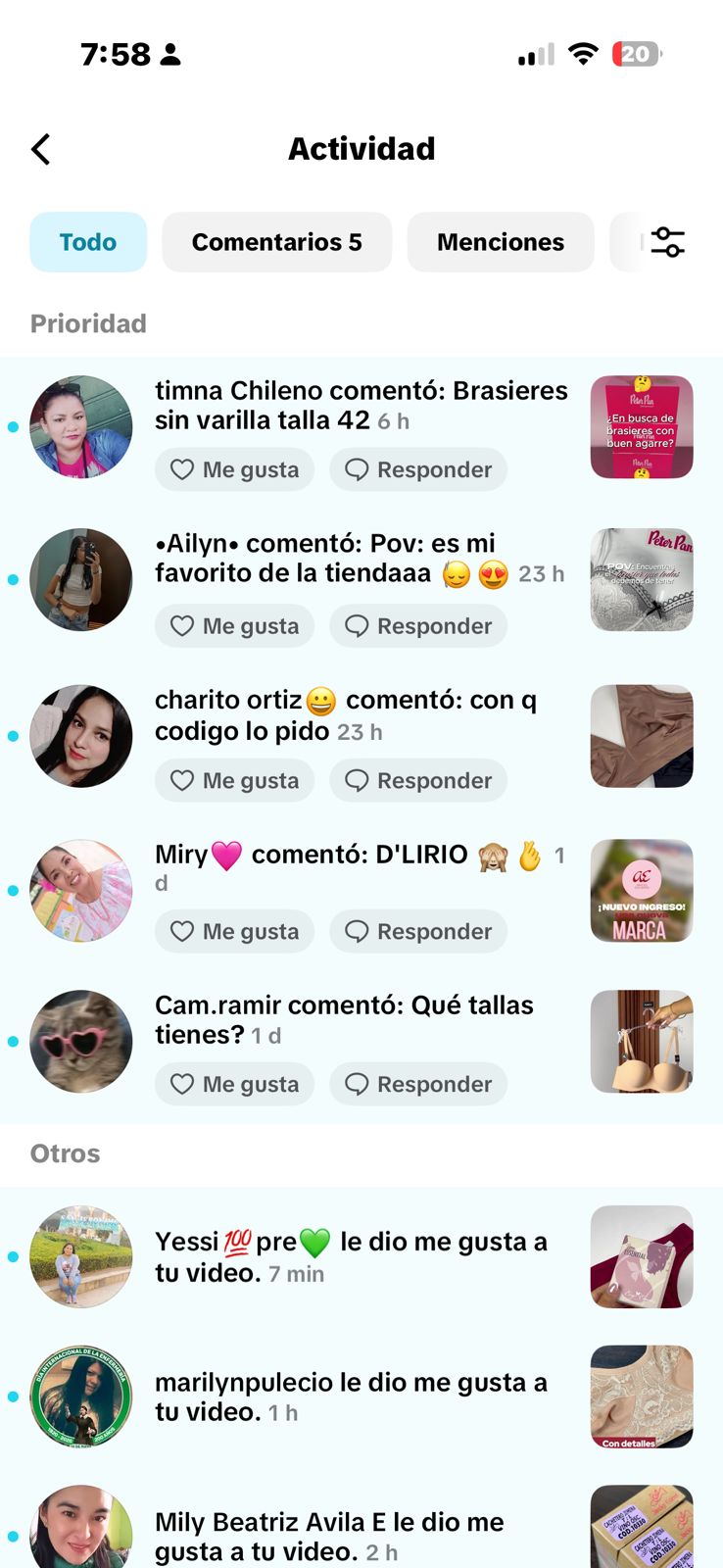This screenshot has width=723, height=1568.
Task: Open the video thumbnail beside charito ortiz's comment
Action: pyautogui.click(x=642, y=736)
